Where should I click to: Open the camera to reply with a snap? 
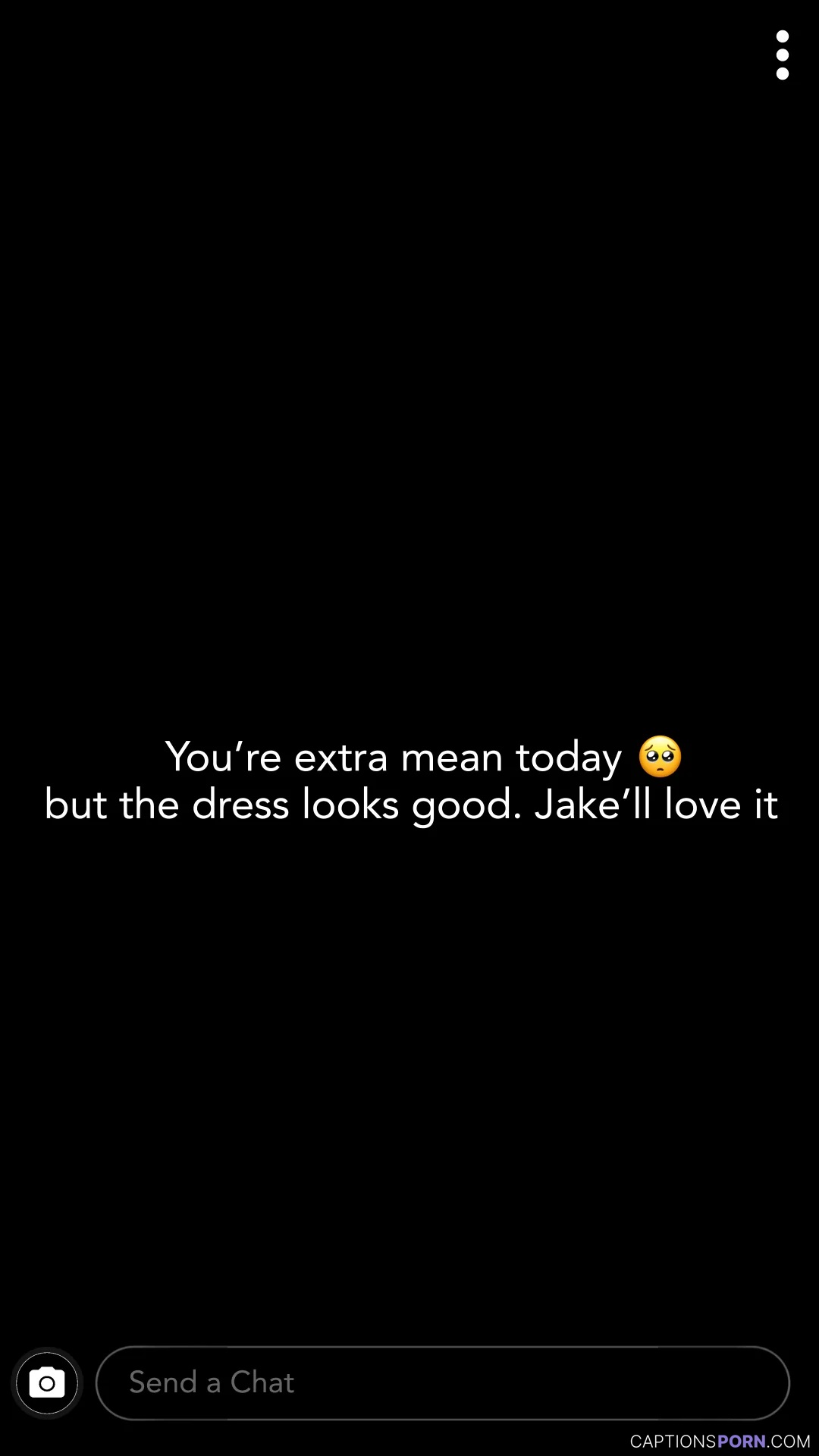click(47, 1383)
